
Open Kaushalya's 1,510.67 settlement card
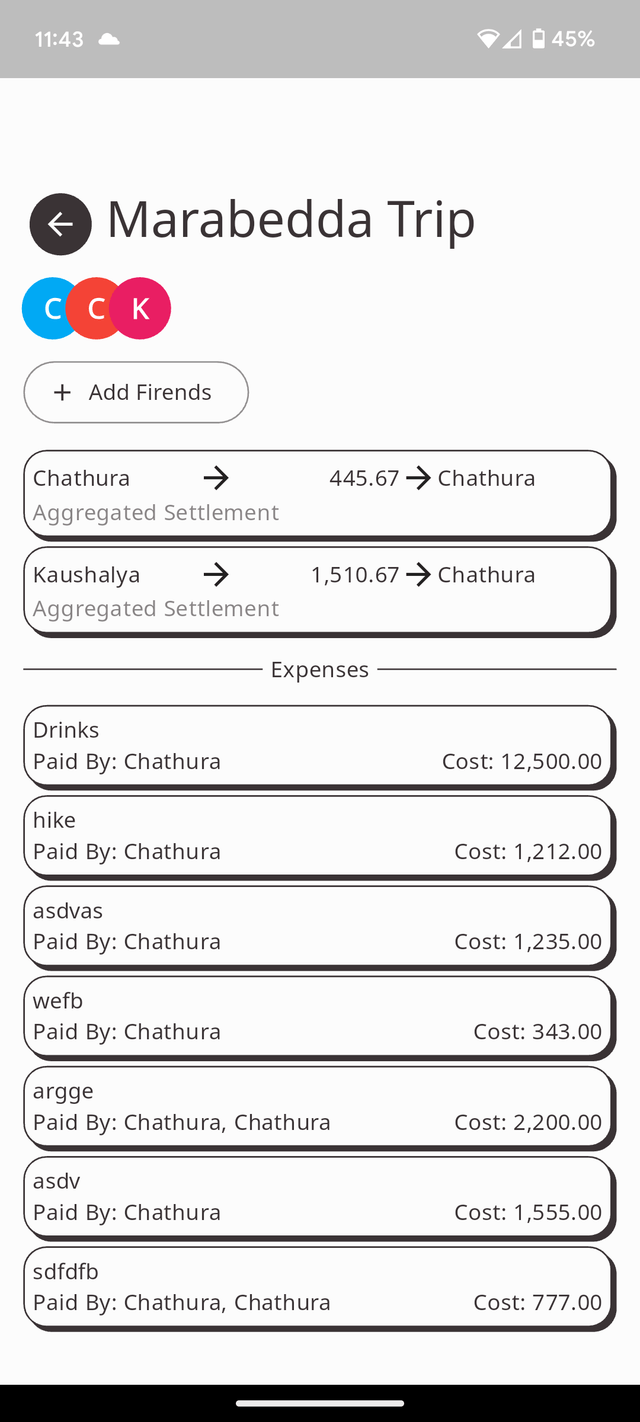[317, 590]
